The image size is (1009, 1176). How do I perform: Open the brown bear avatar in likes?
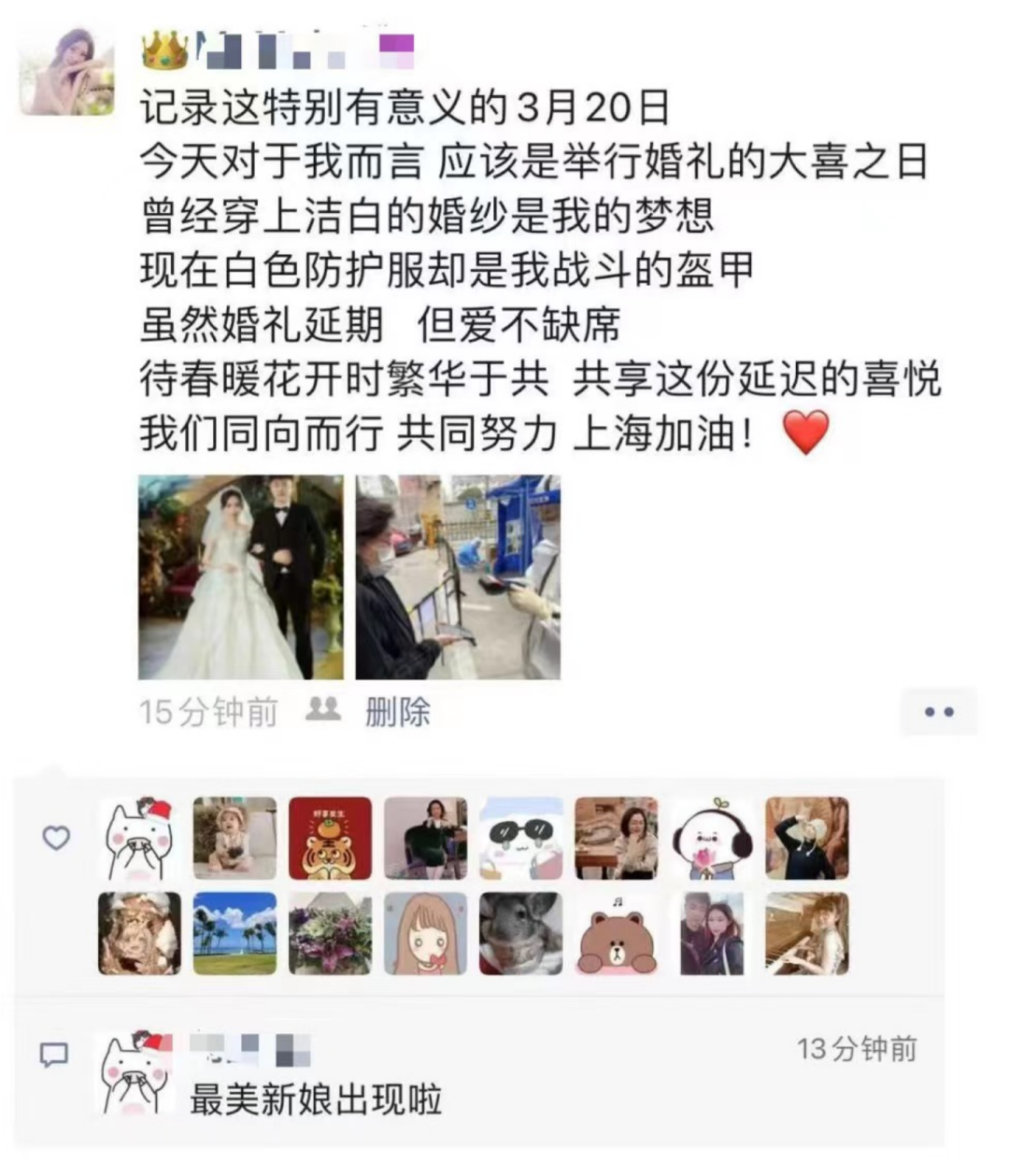pos(616,934)
